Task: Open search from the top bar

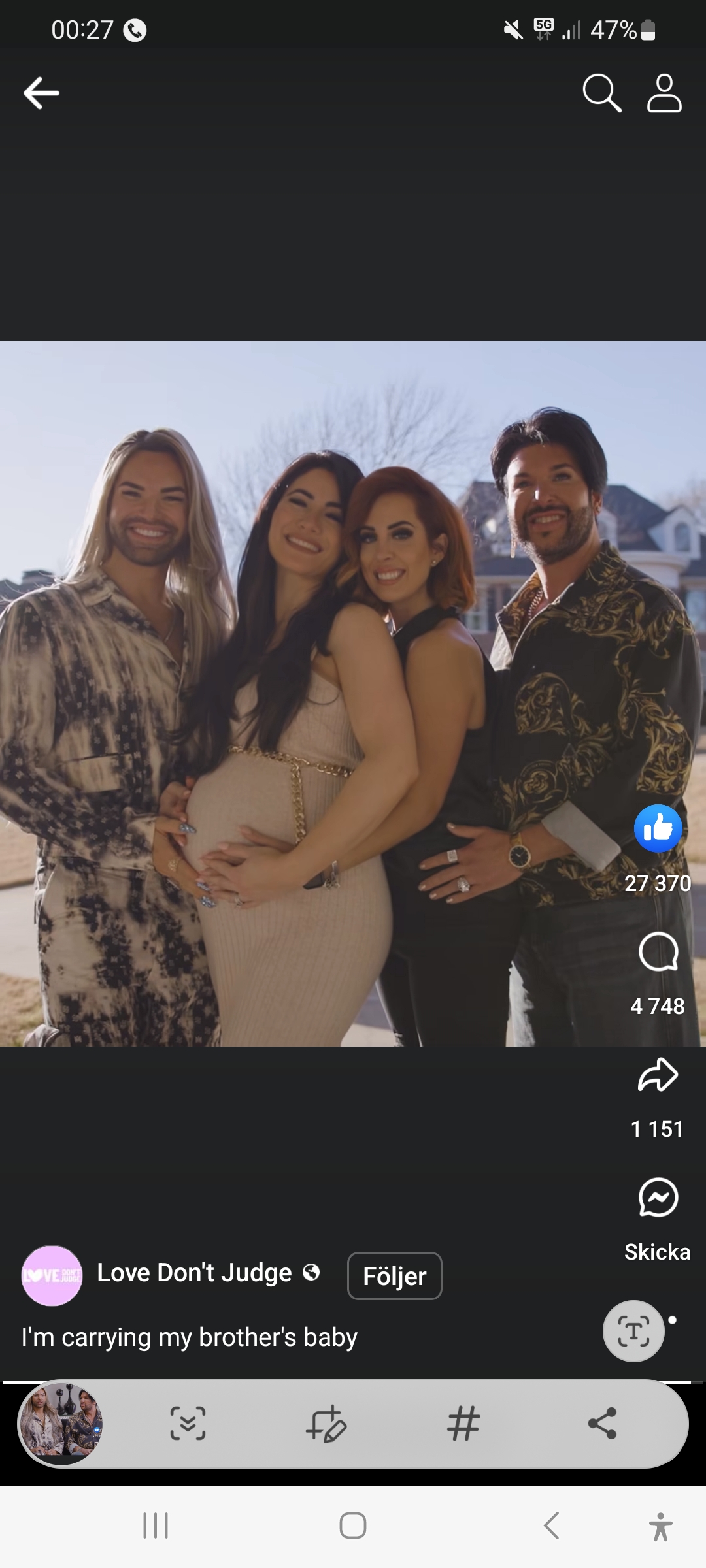Action: coord(601,93)
